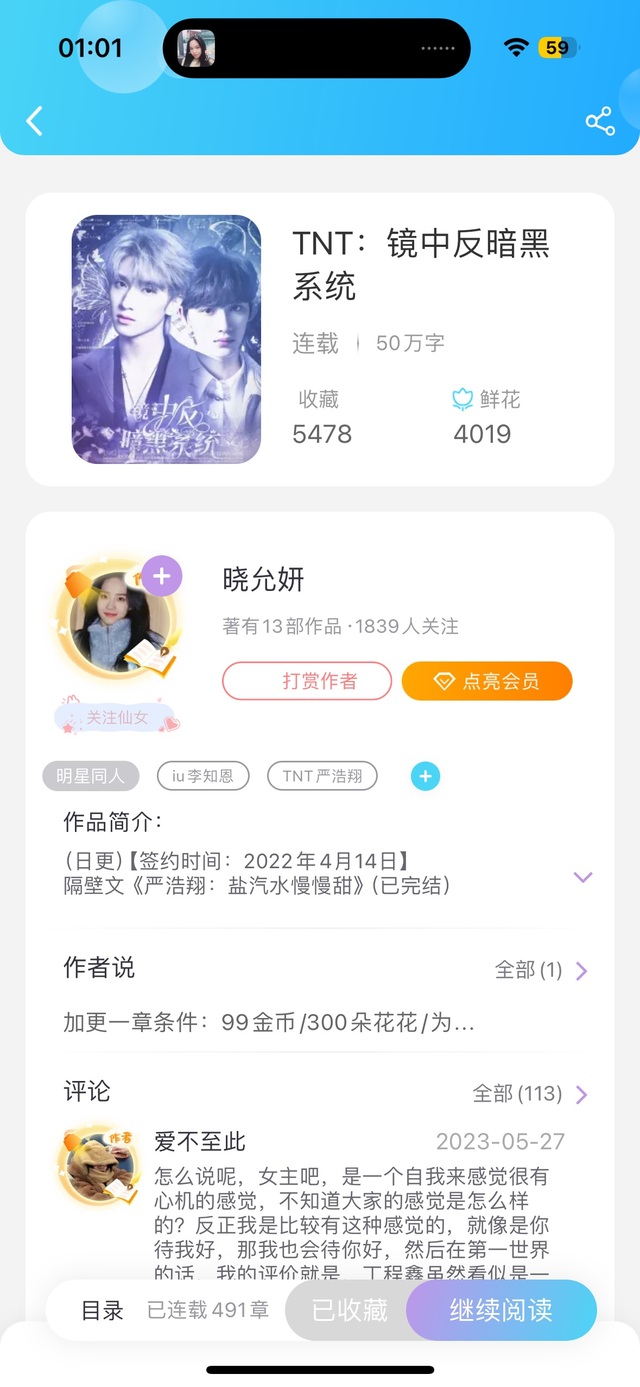The width and height of the screenshot is (640, 1387).
Task: Open the TNT严浩翔 tag
Action: pos(322,775)
